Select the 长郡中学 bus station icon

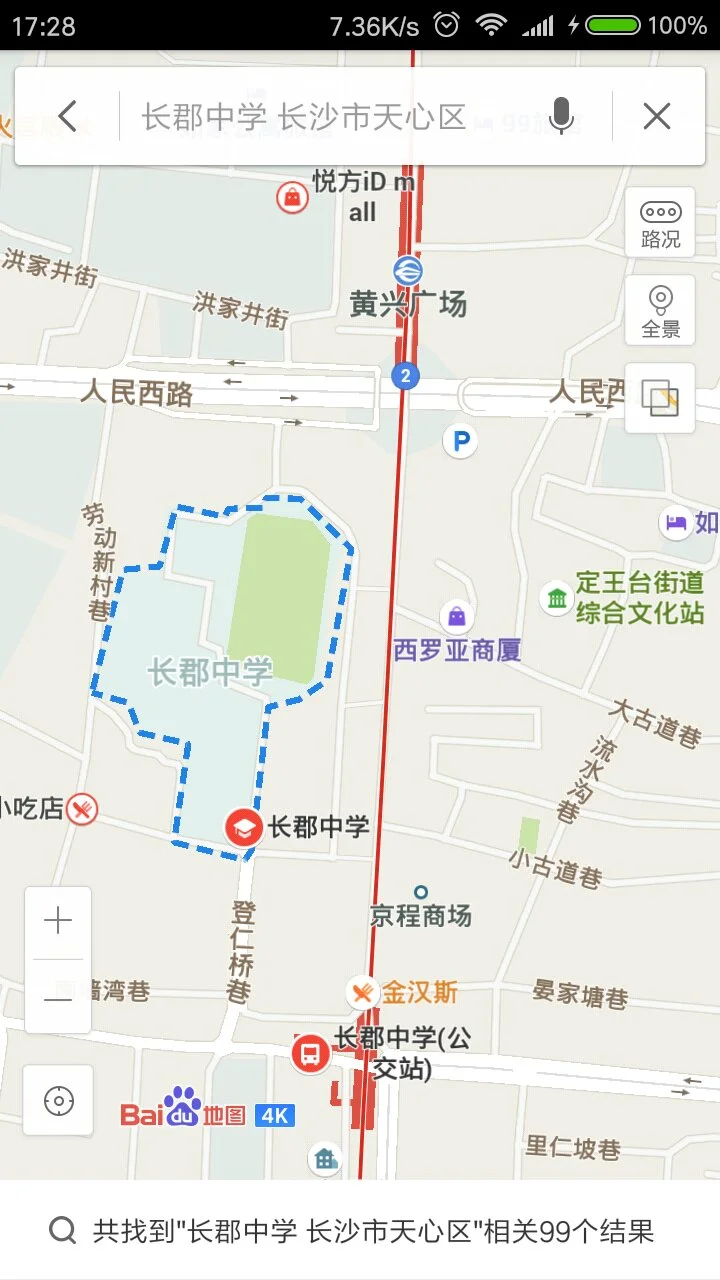point(310,1054)
